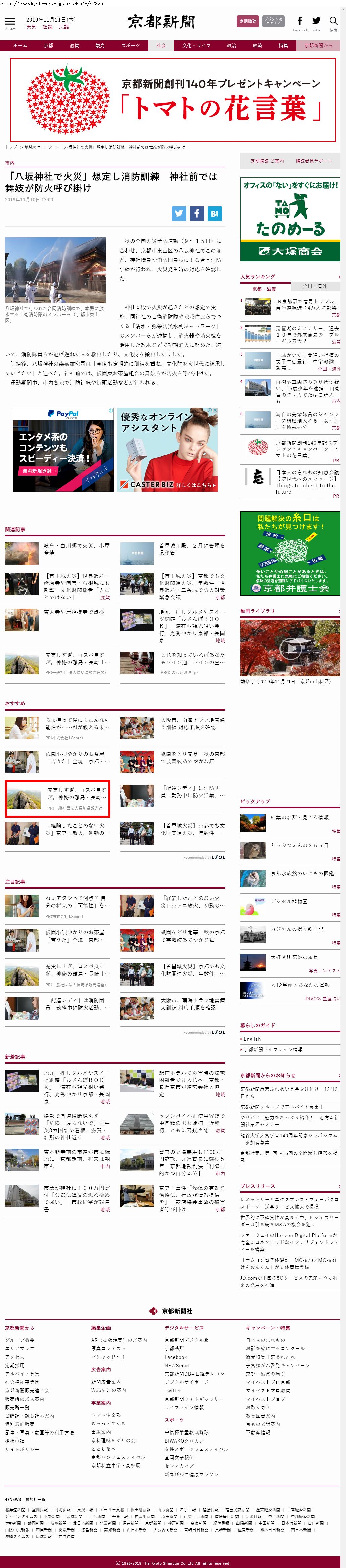Open the search icon in header

333,22
